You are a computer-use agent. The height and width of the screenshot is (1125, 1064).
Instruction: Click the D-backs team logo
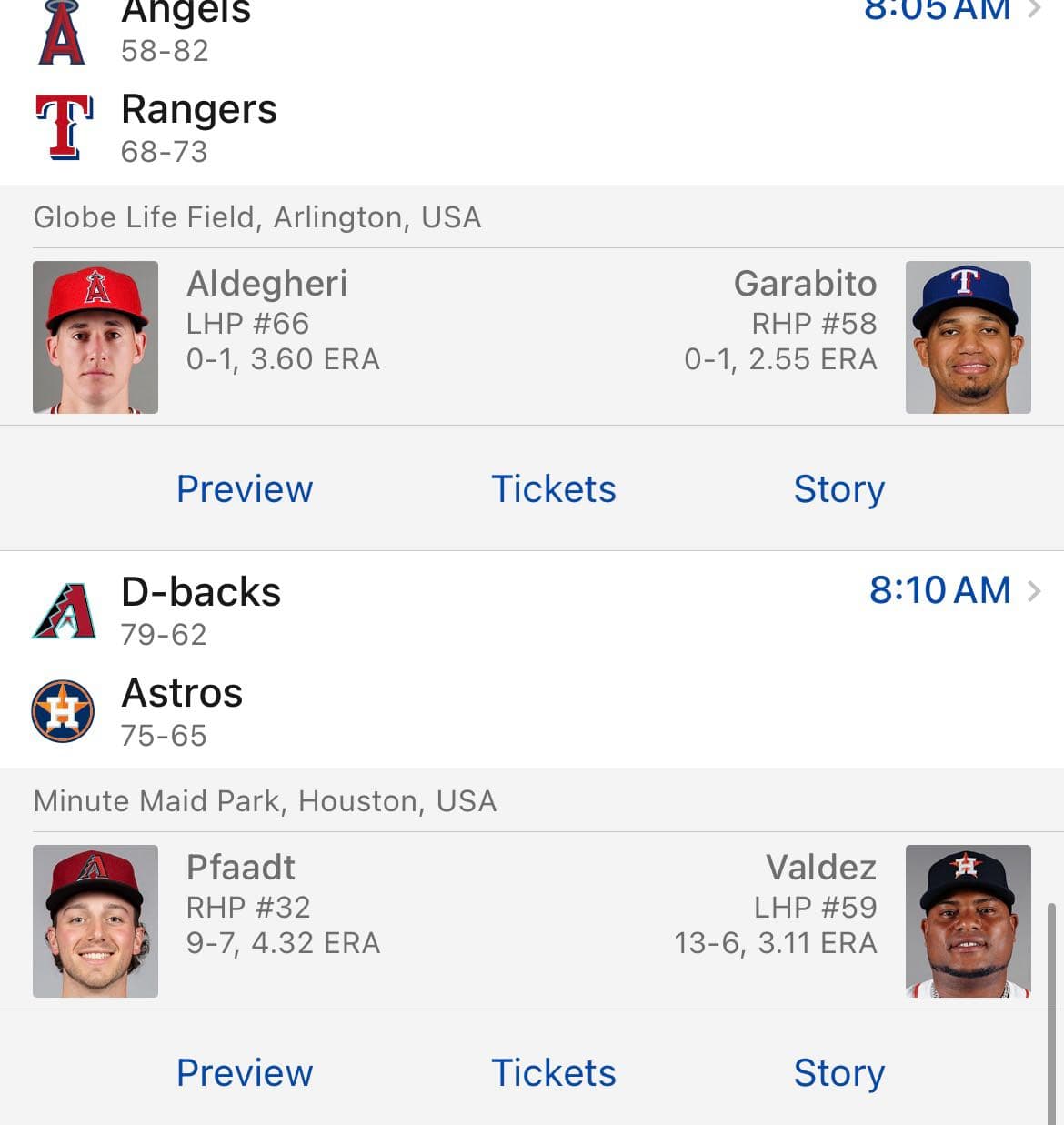pos(64,609)
